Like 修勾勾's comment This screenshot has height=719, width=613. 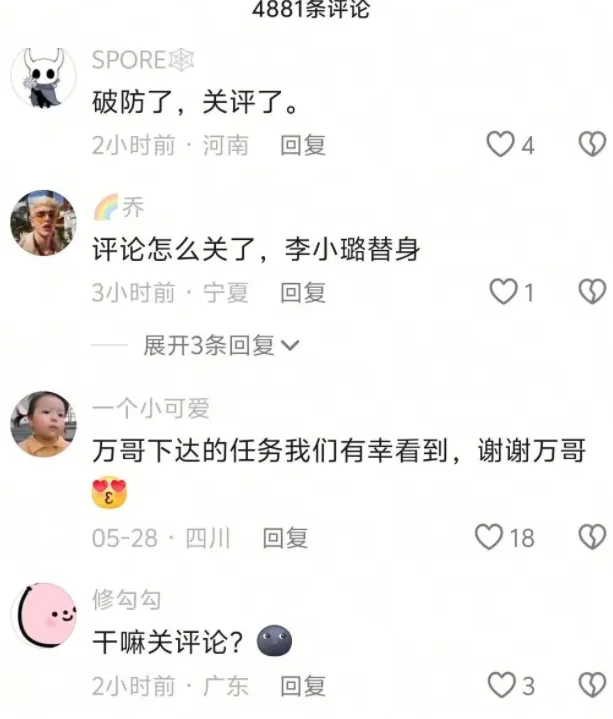tap(500, 685)
